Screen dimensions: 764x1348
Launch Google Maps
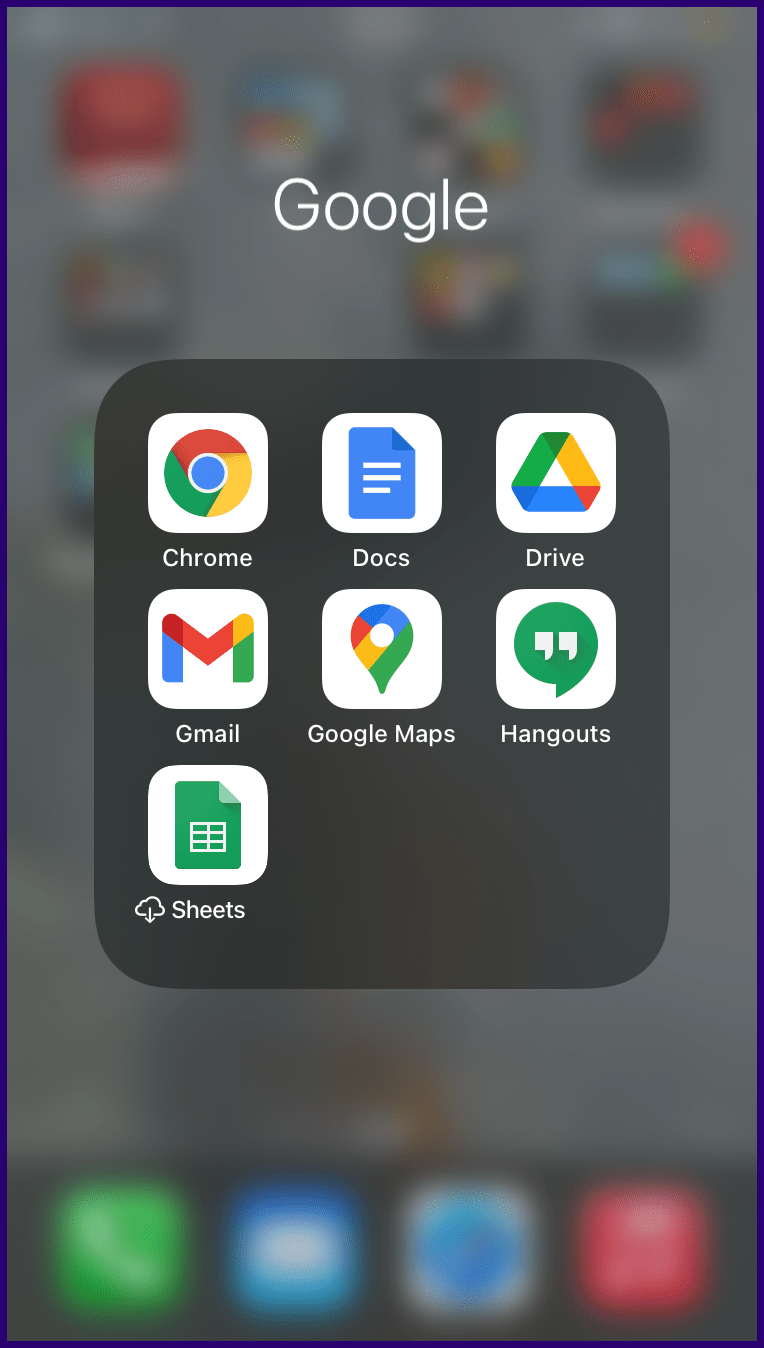click(x=382, y=649)
